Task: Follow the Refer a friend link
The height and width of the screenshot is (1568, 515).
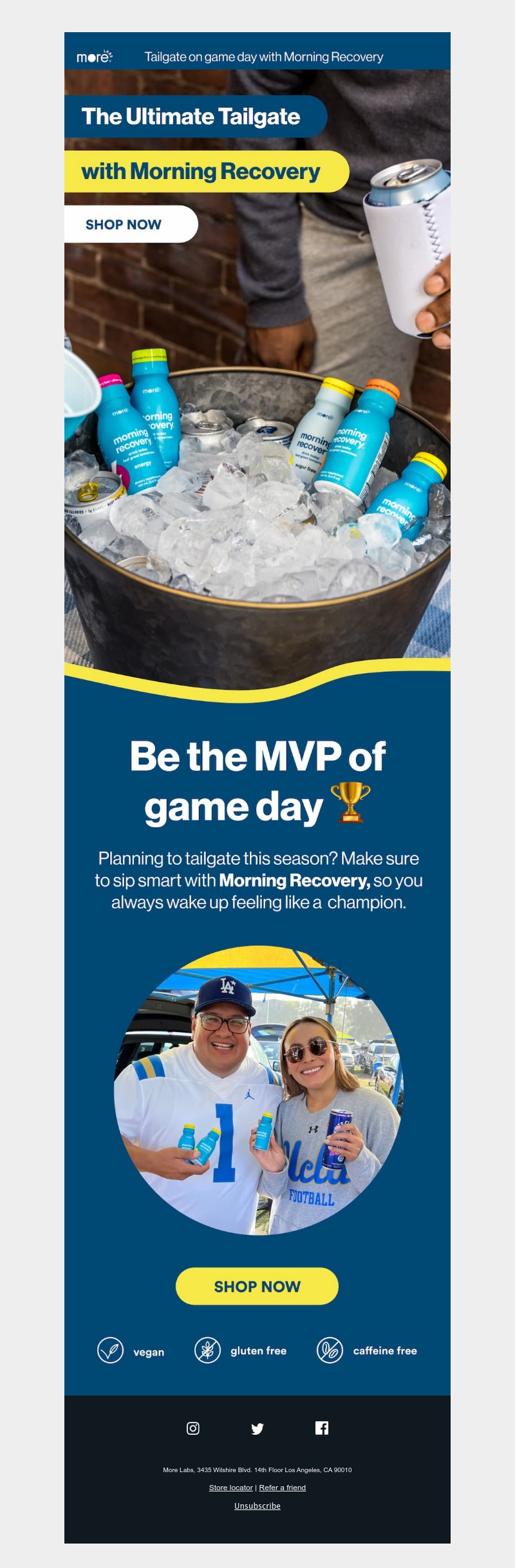Action: (282, 1487)
